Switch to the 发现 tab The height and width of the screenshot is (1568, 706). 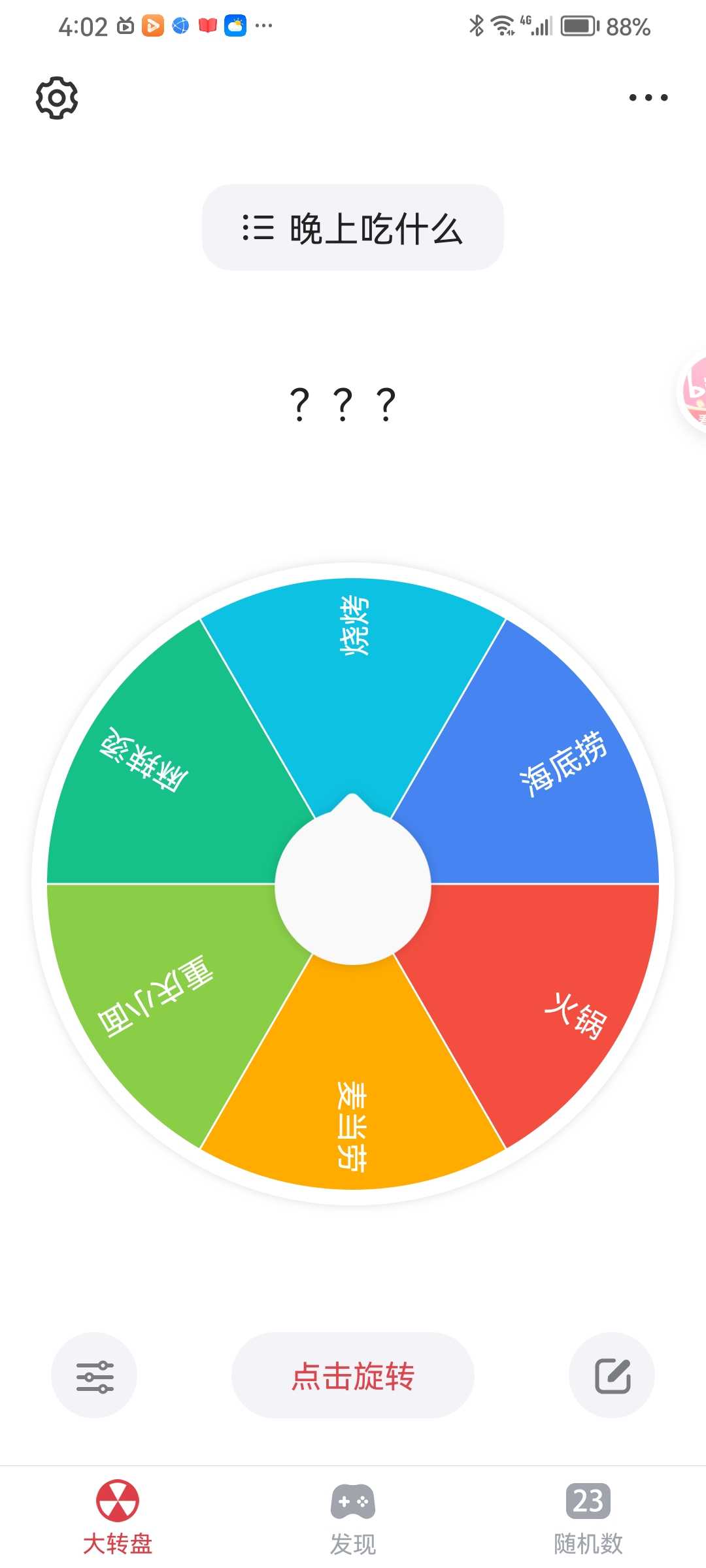353,1517
